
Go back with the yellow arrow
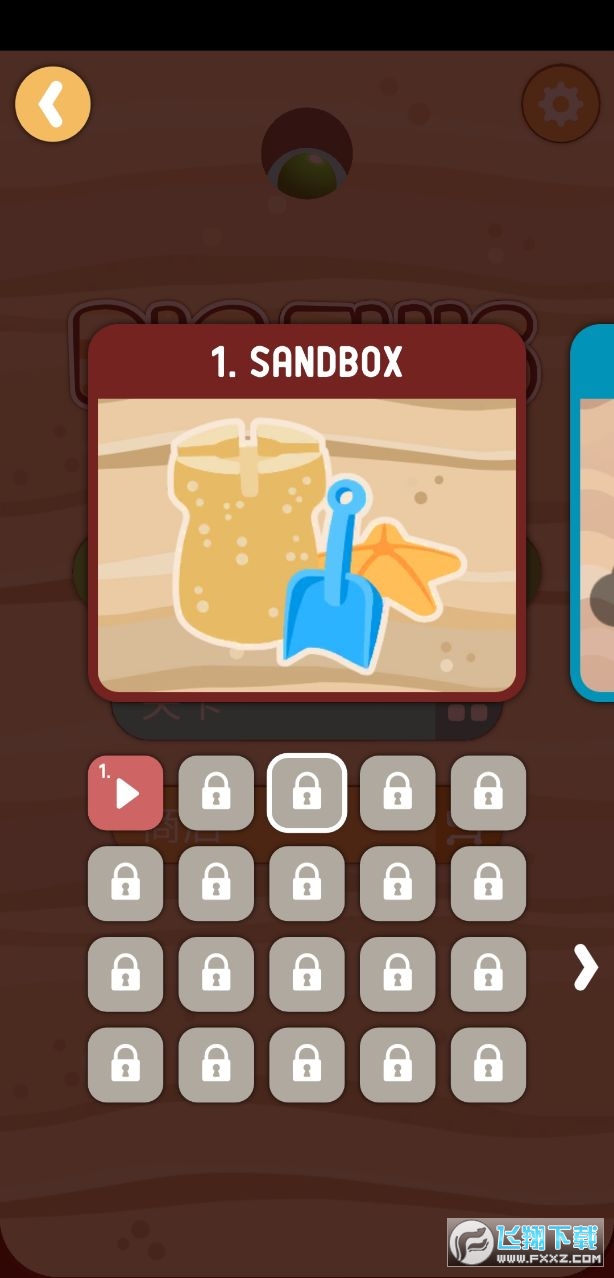click(52, 104)
